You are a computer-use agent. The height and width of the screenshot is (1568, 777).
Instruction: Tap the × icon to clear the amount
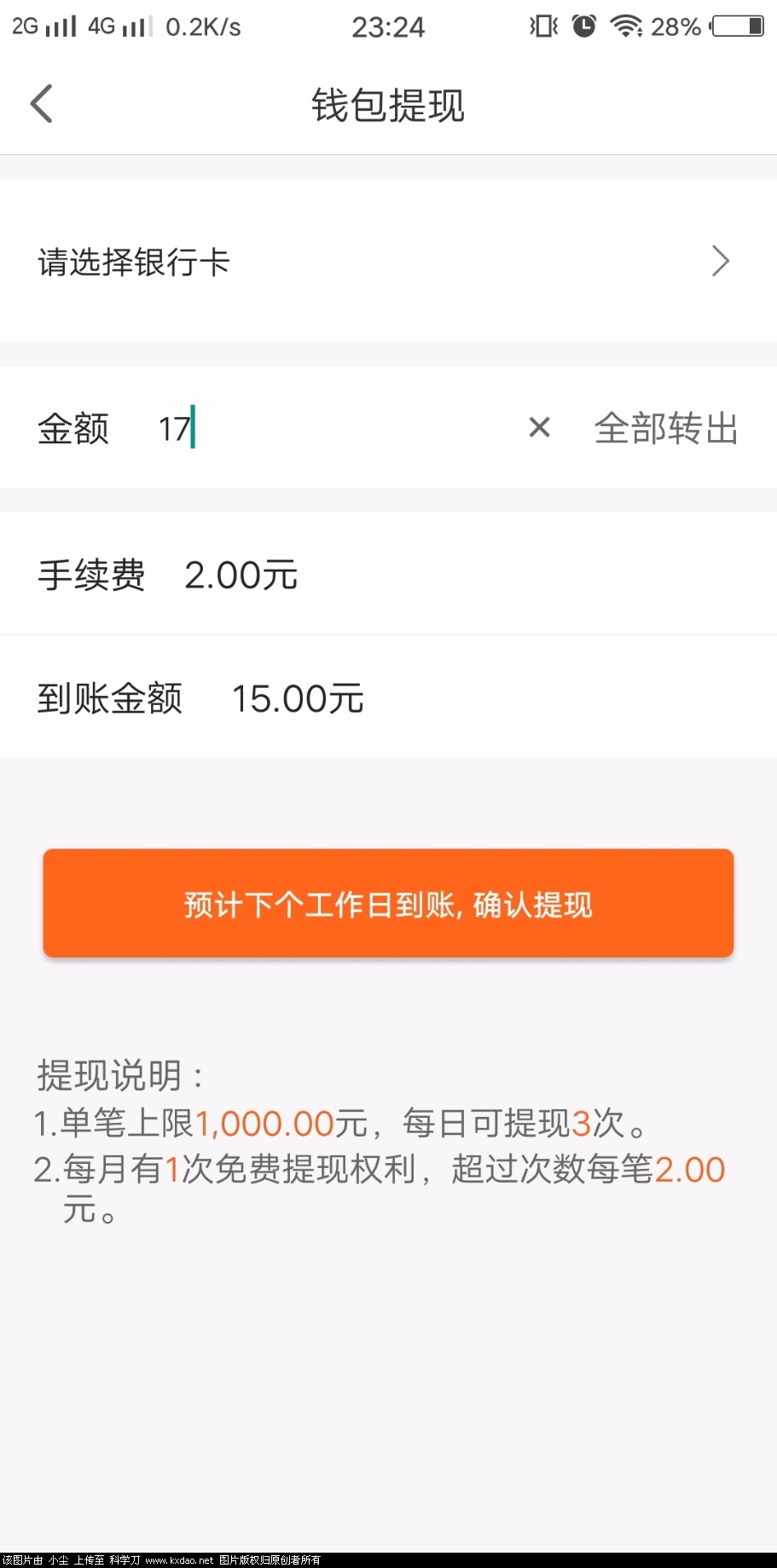click(x=539, y=428)
